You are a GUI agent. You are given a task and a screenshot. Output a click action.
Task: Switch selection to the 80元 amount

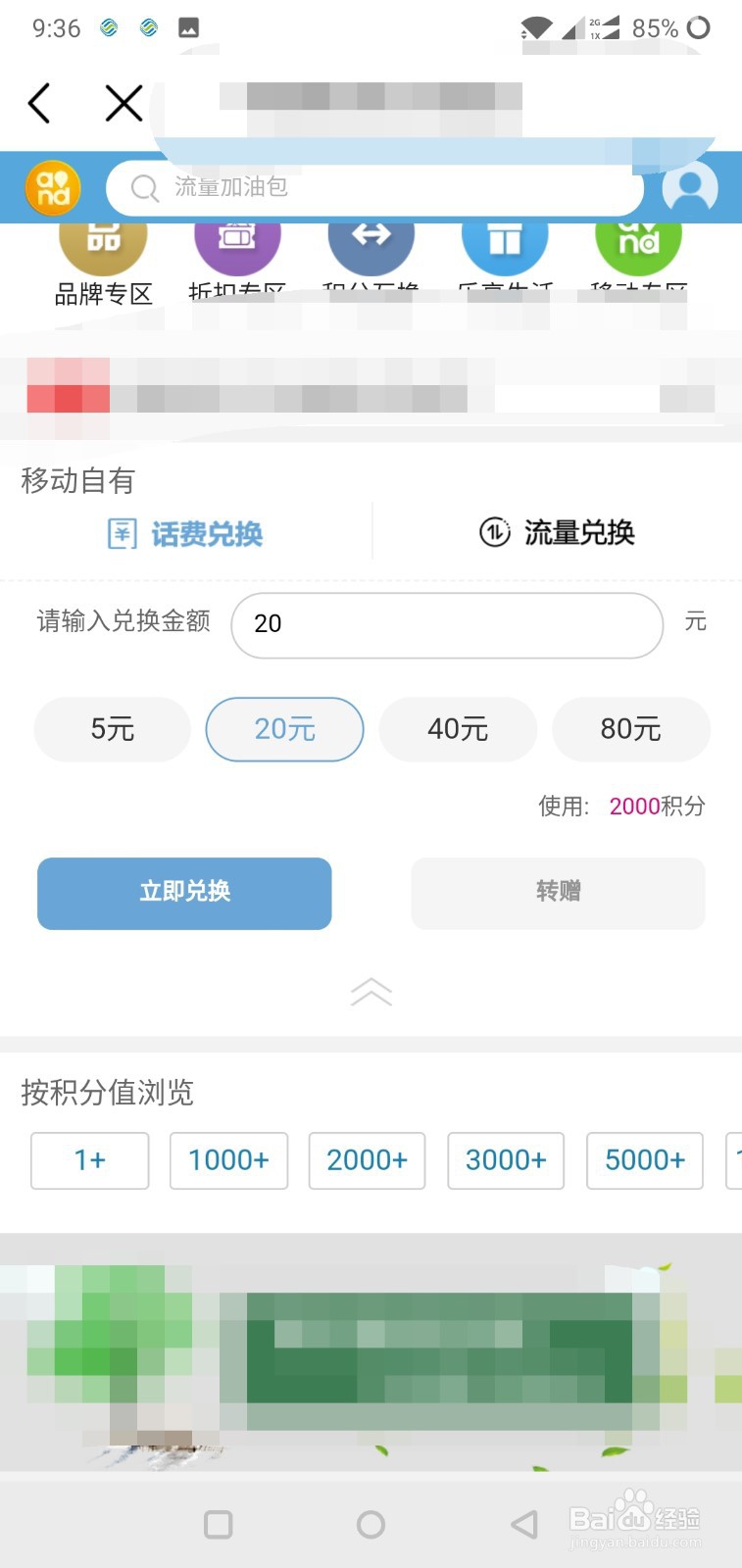(630, 729)
